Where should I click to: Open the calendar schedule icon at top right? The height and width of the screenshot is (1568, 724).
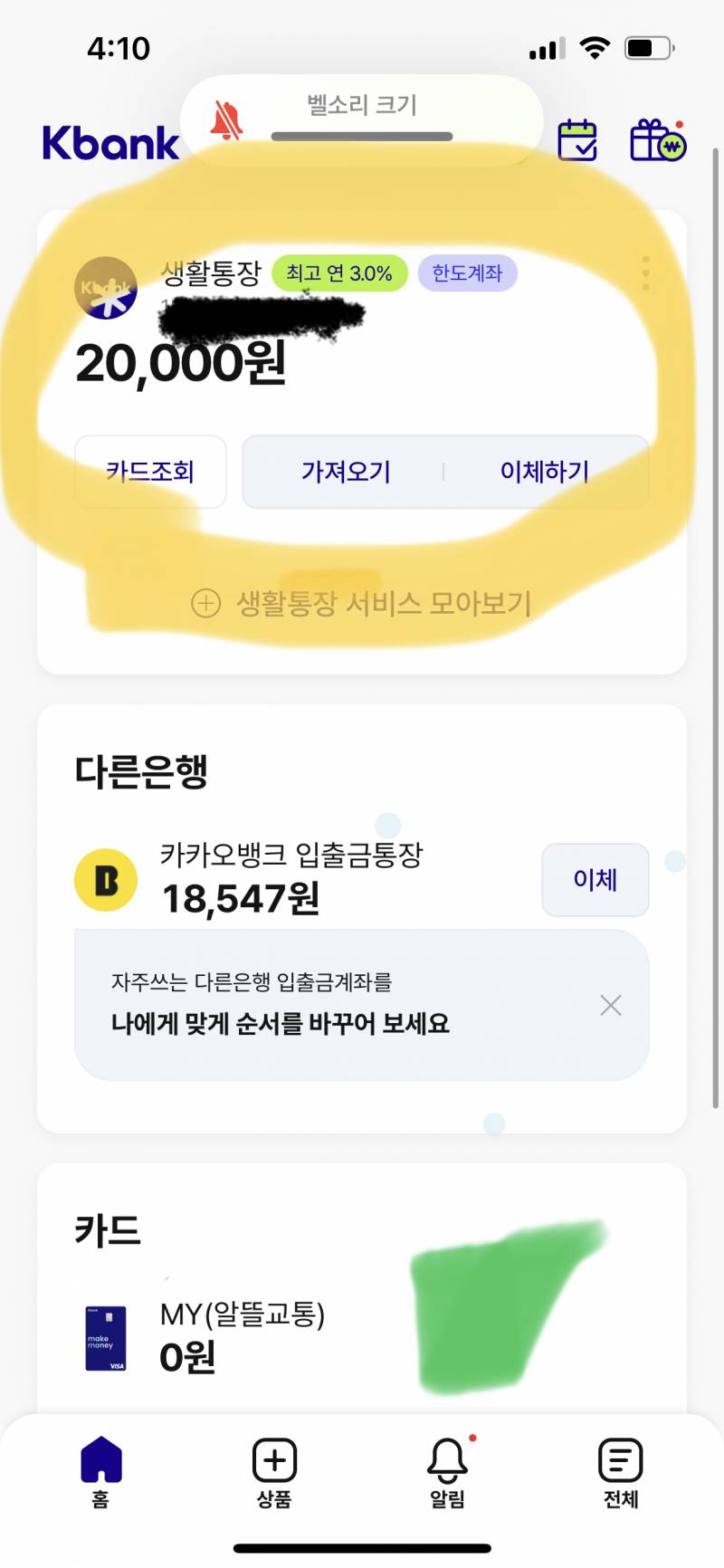point(577,141)
